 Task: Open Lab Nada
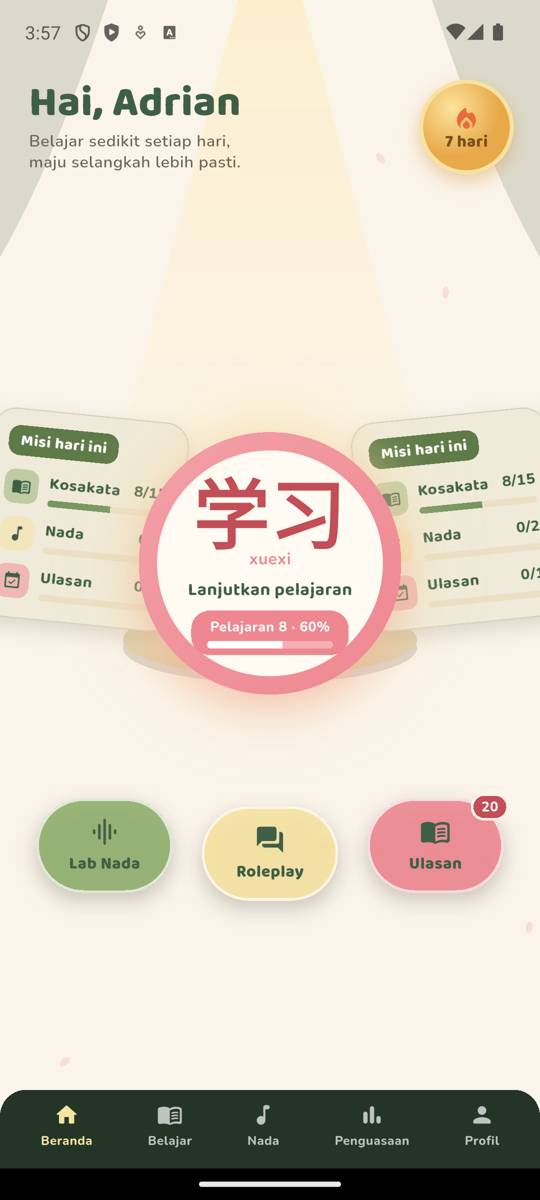click(x=104, y=846)
